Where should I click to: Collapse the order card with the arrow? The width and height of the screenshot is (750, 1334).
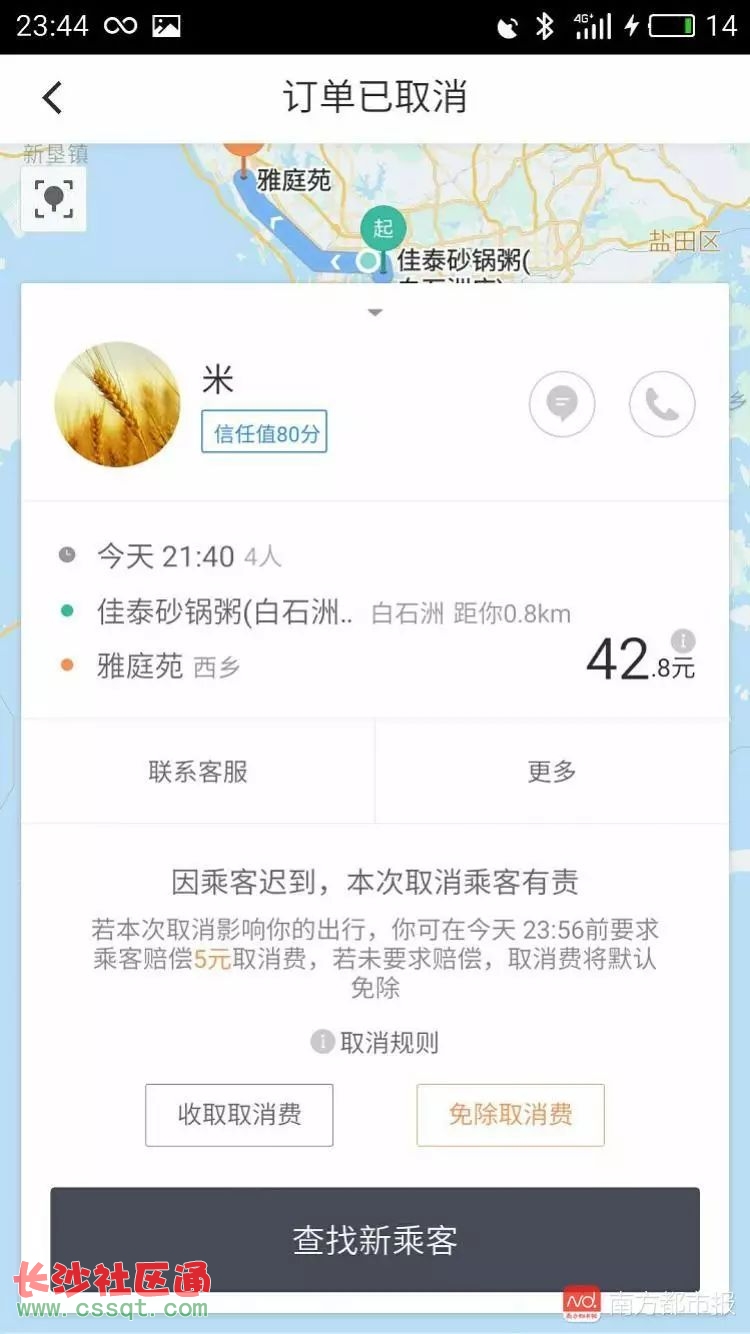[375, 313]
